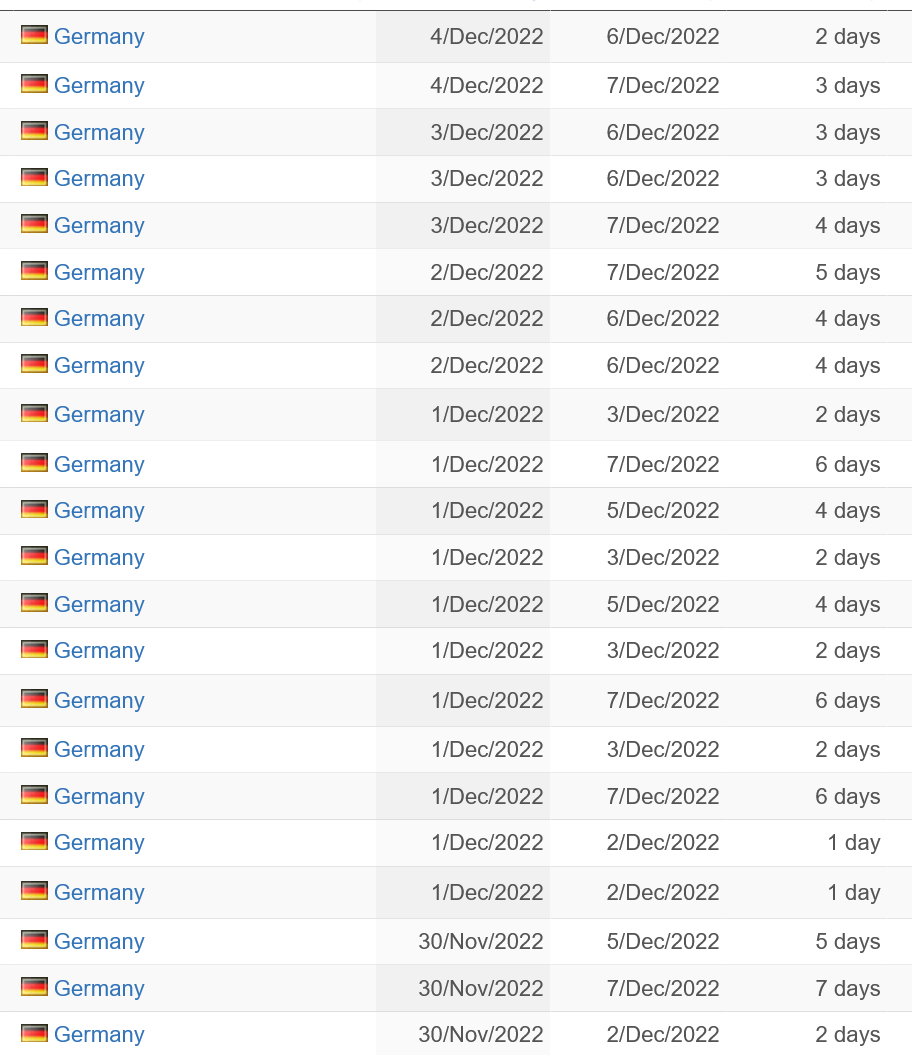This screenshot has height=1063, width=920.
Task: Open Germany link for 30/Nov/2022 to 2/Dec/2022
Action: 99,1035
